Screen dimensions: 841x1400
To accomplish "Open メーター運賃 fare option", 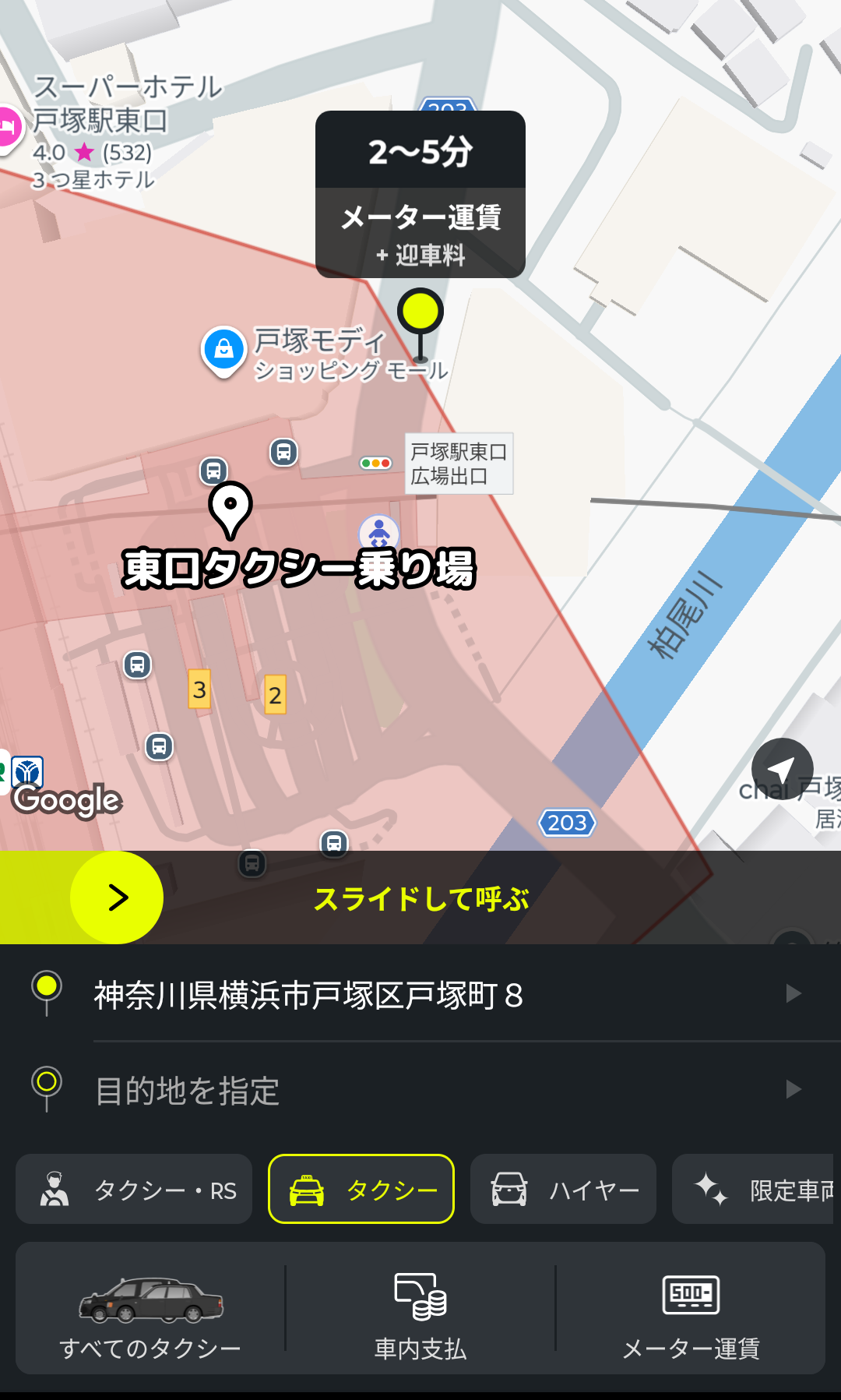I will point(691,1309).
